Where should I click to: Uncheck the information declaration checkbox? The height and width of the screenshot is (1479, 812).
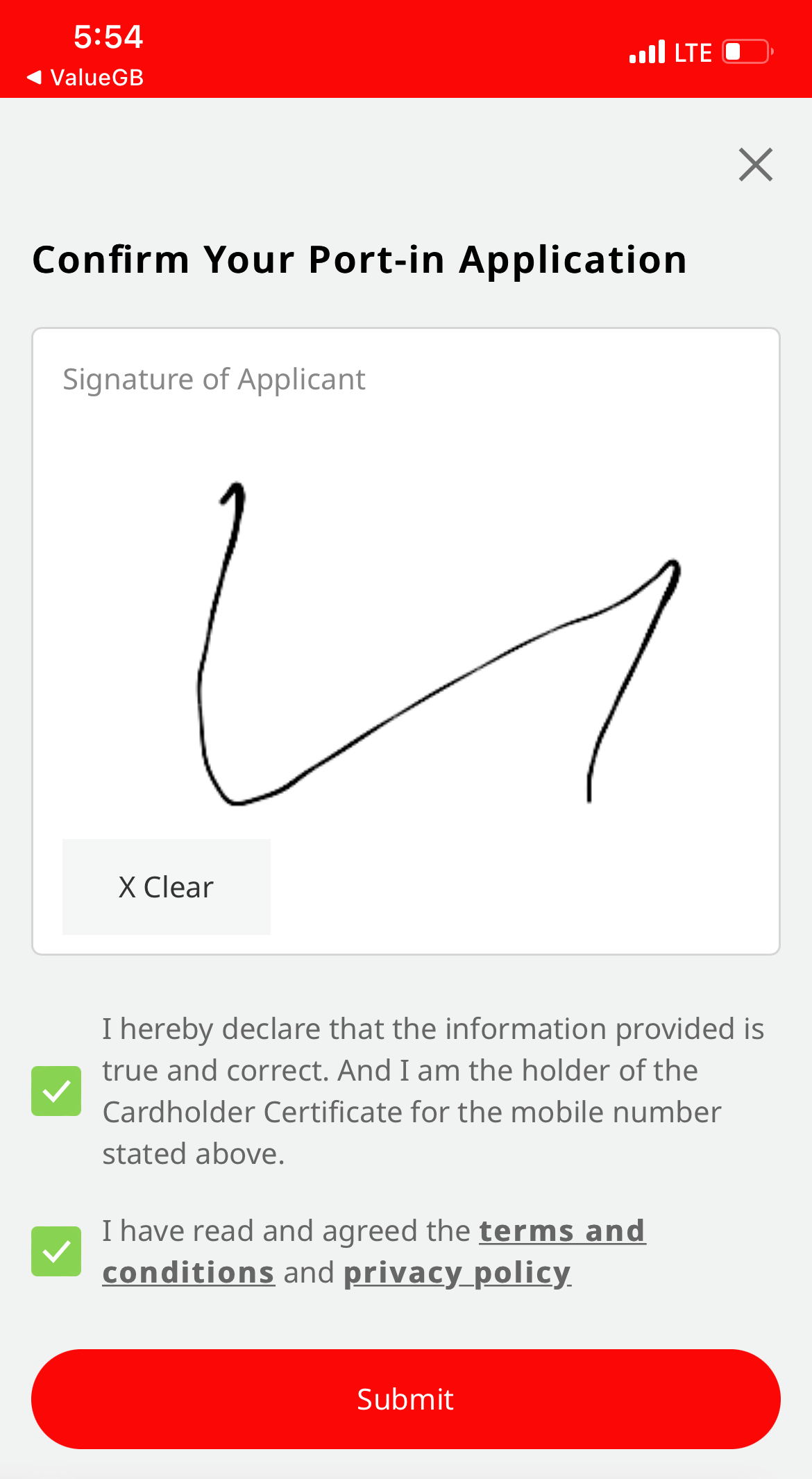coord(56,1091)
